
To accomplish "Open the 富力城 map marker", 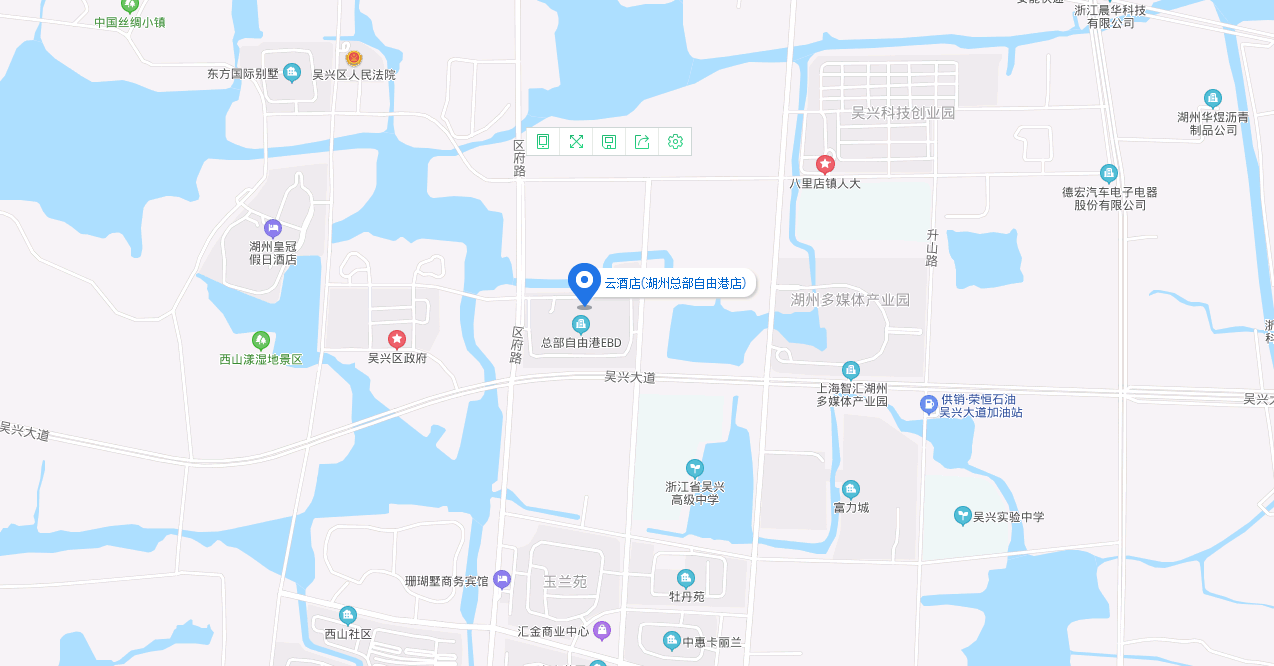I will click(850, 489).
